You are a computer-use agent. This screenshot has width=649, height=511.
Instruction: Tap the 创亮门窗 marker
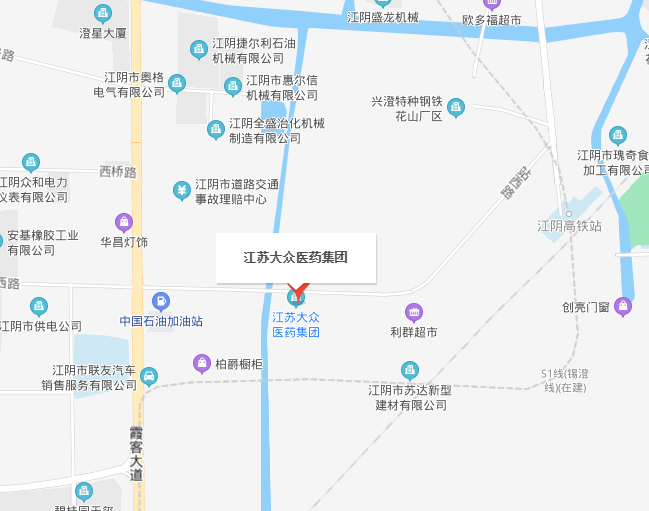[623, 306]
